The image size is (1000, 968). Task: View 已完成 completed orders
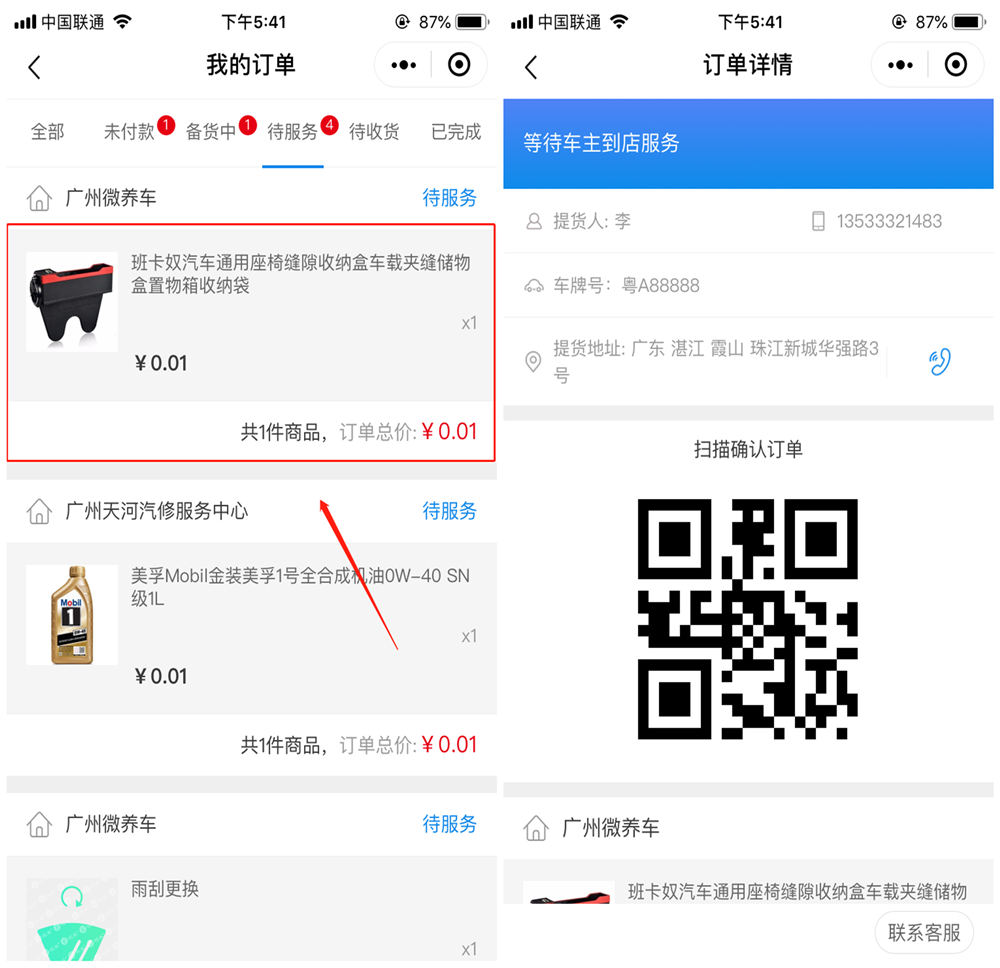click(x=455, y=132)
